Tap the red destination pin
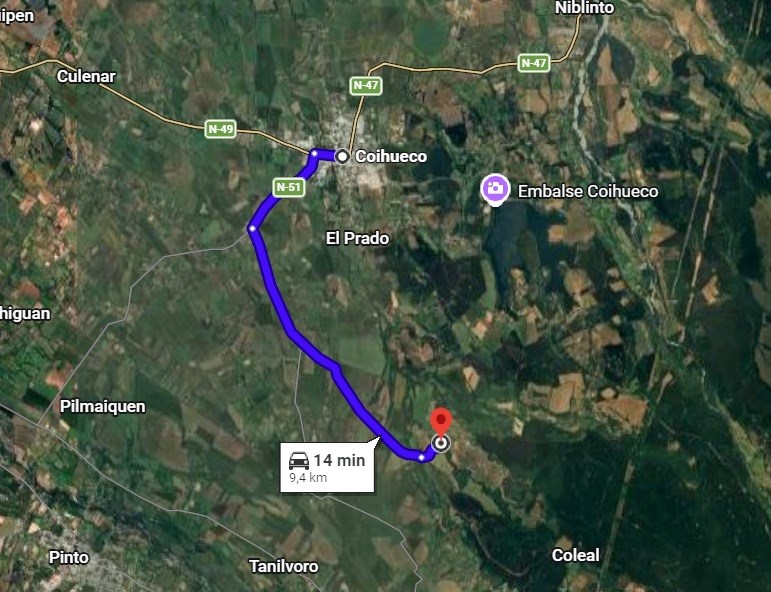The height and width of the screenshot is (592, 771). 440,422
